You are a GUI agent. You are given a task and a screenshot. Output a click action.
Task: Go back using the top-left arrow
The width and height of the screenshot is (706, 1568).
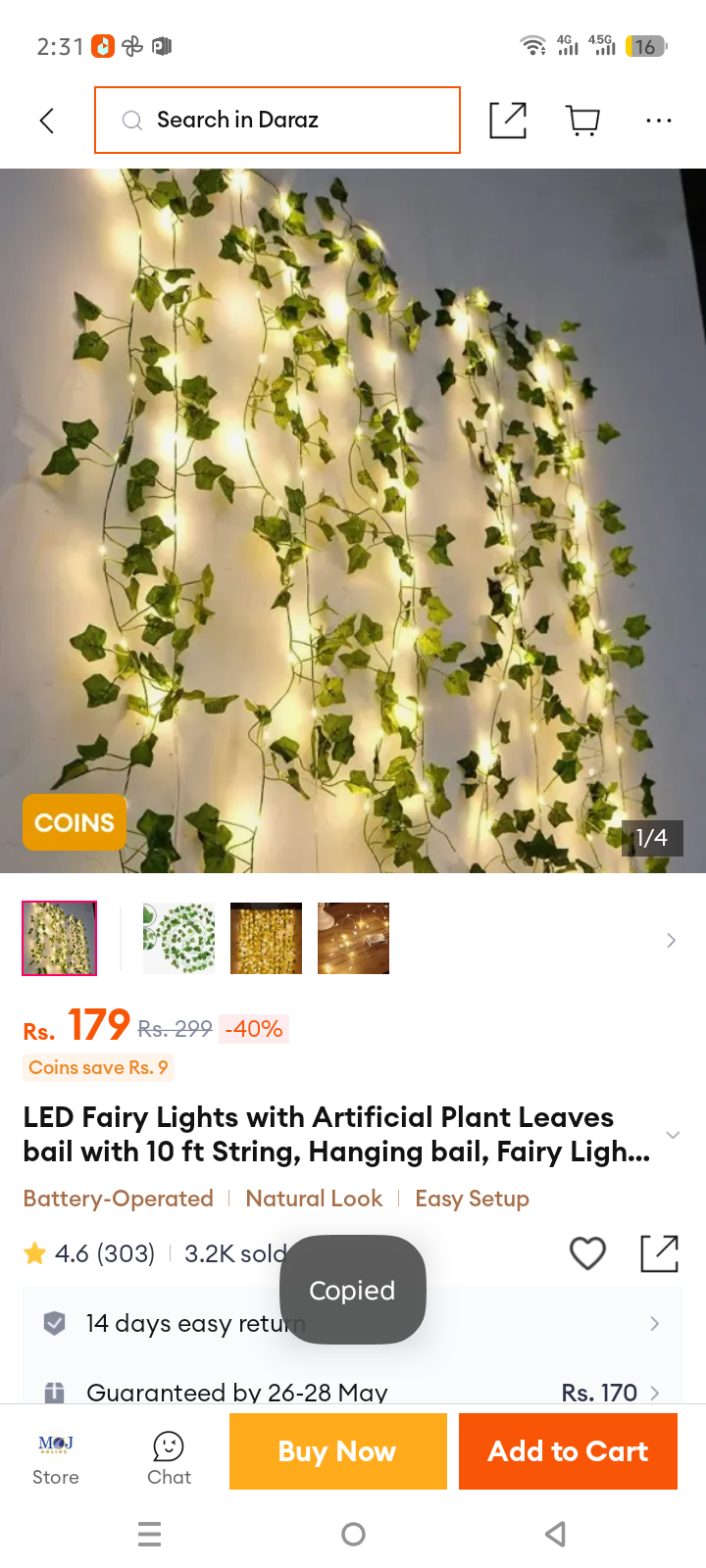tap(46, 121)
